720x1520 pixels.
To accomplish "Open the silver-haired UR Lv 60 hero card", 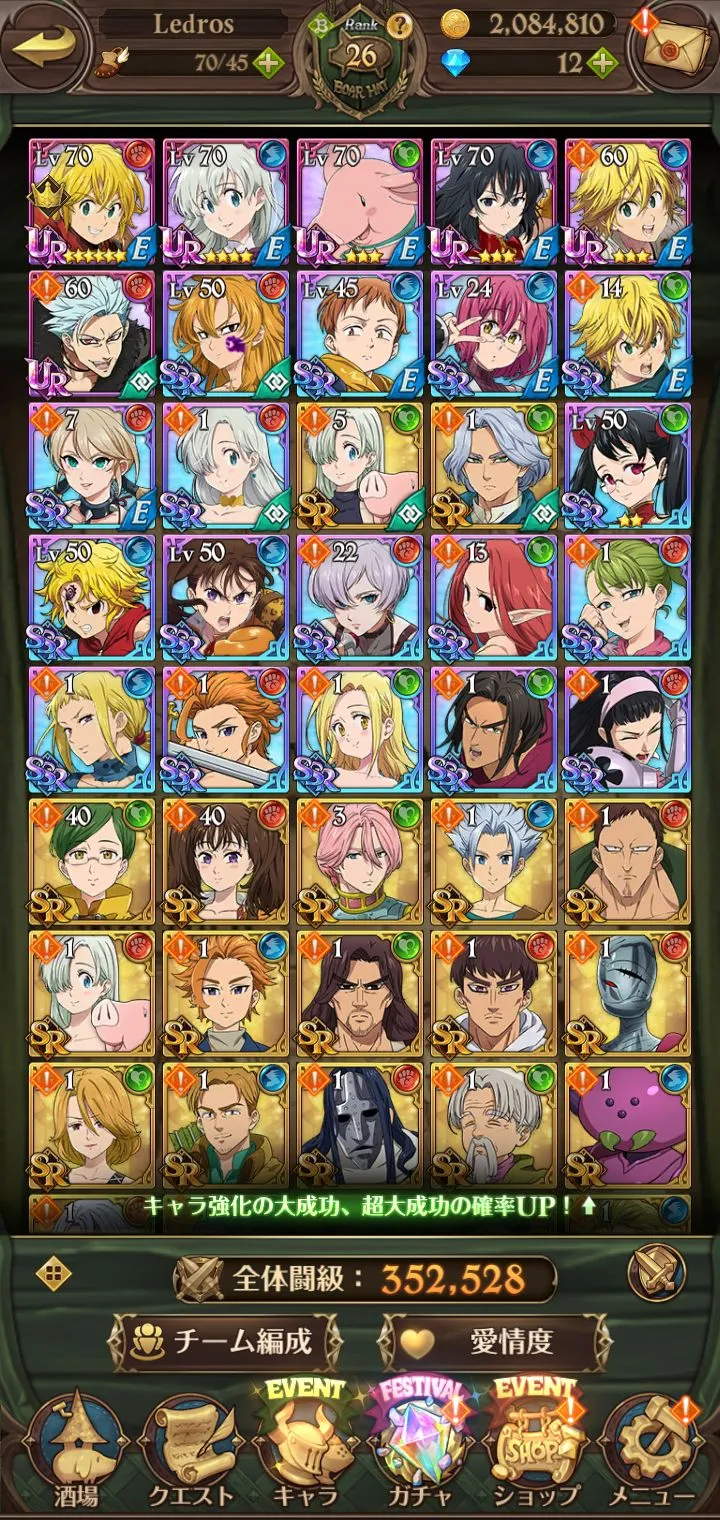I will pyautogui.click(x=92, y=333).
